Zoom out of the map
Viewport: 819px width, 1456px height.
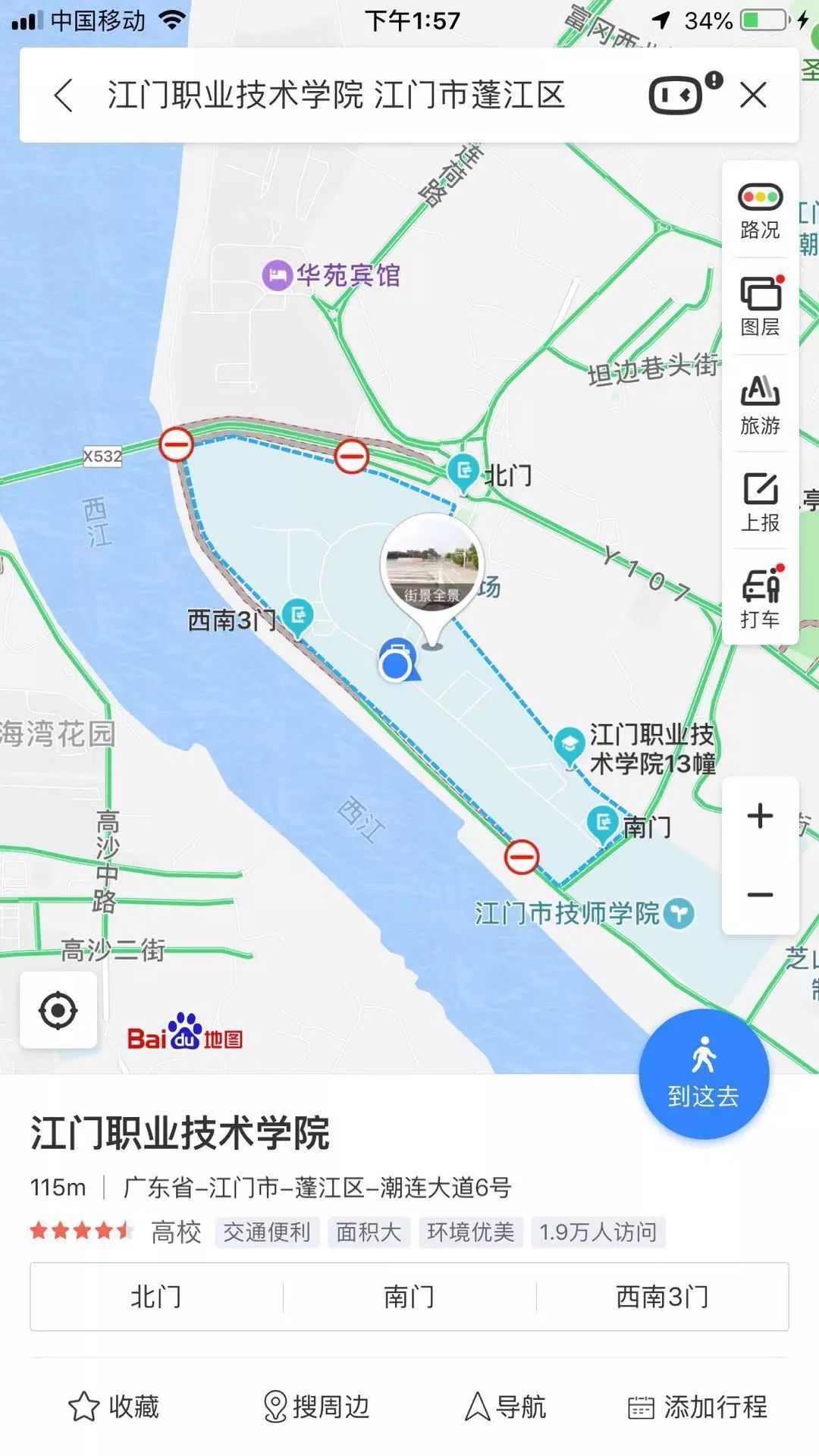pos(760,895)
